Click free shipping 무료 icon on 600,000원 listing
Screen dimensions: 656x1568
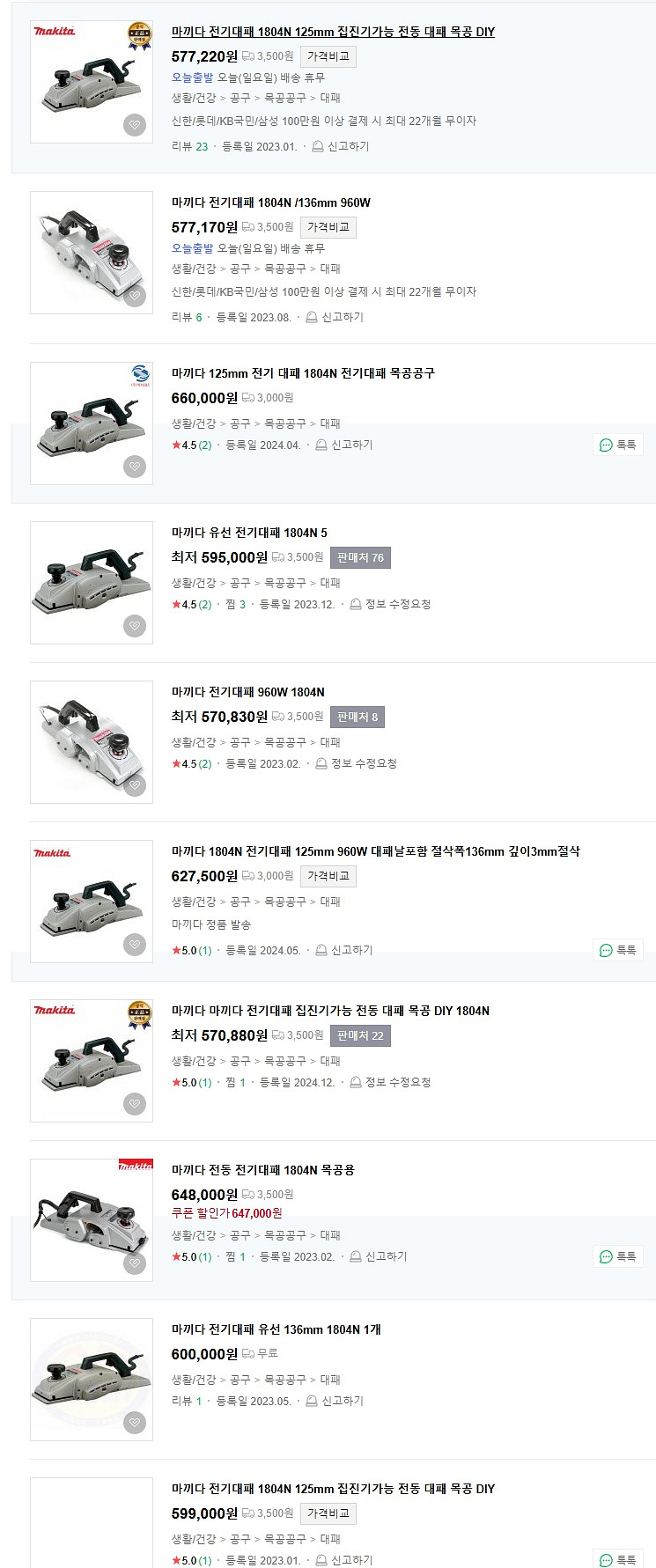tap(249, 1355)
